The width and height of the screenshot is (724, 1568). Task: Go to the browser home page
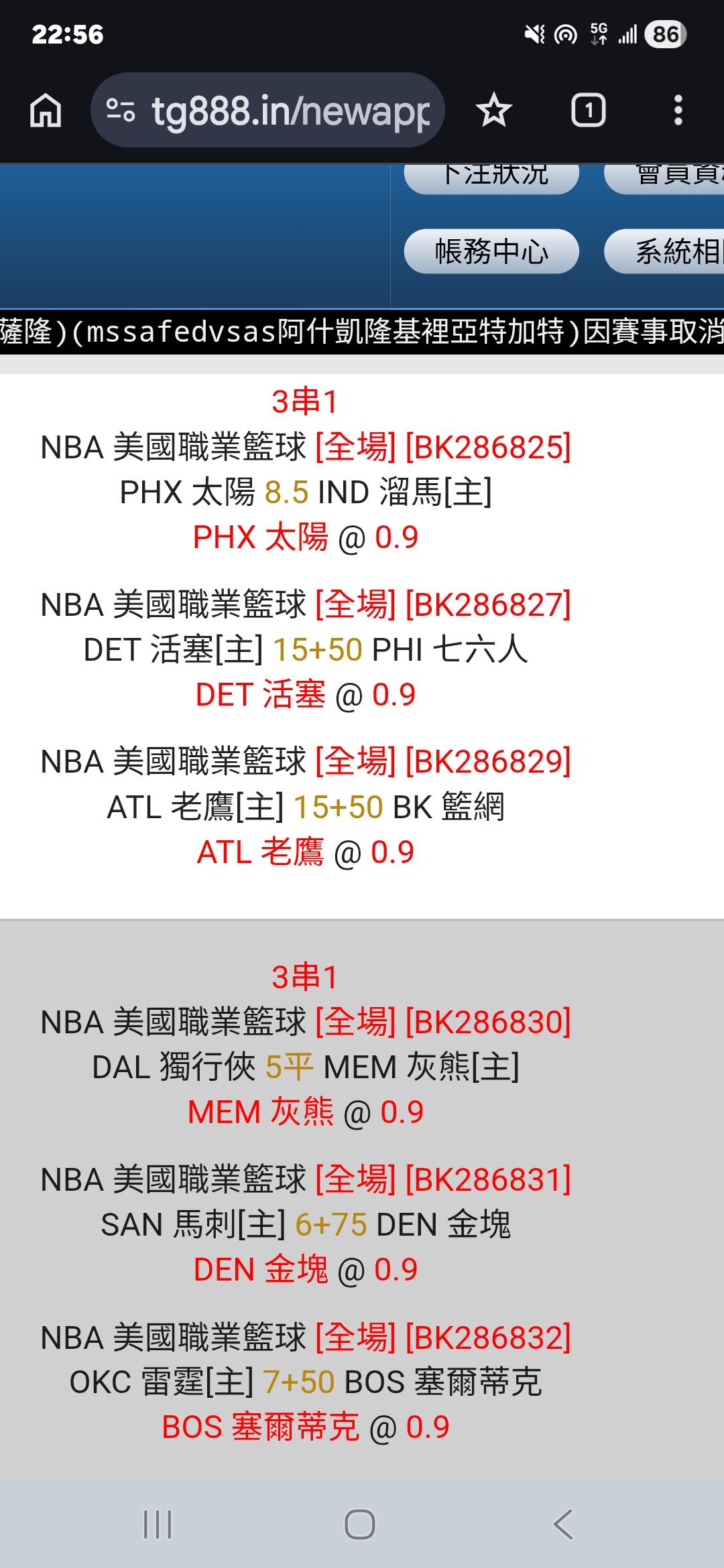[46, 111]
